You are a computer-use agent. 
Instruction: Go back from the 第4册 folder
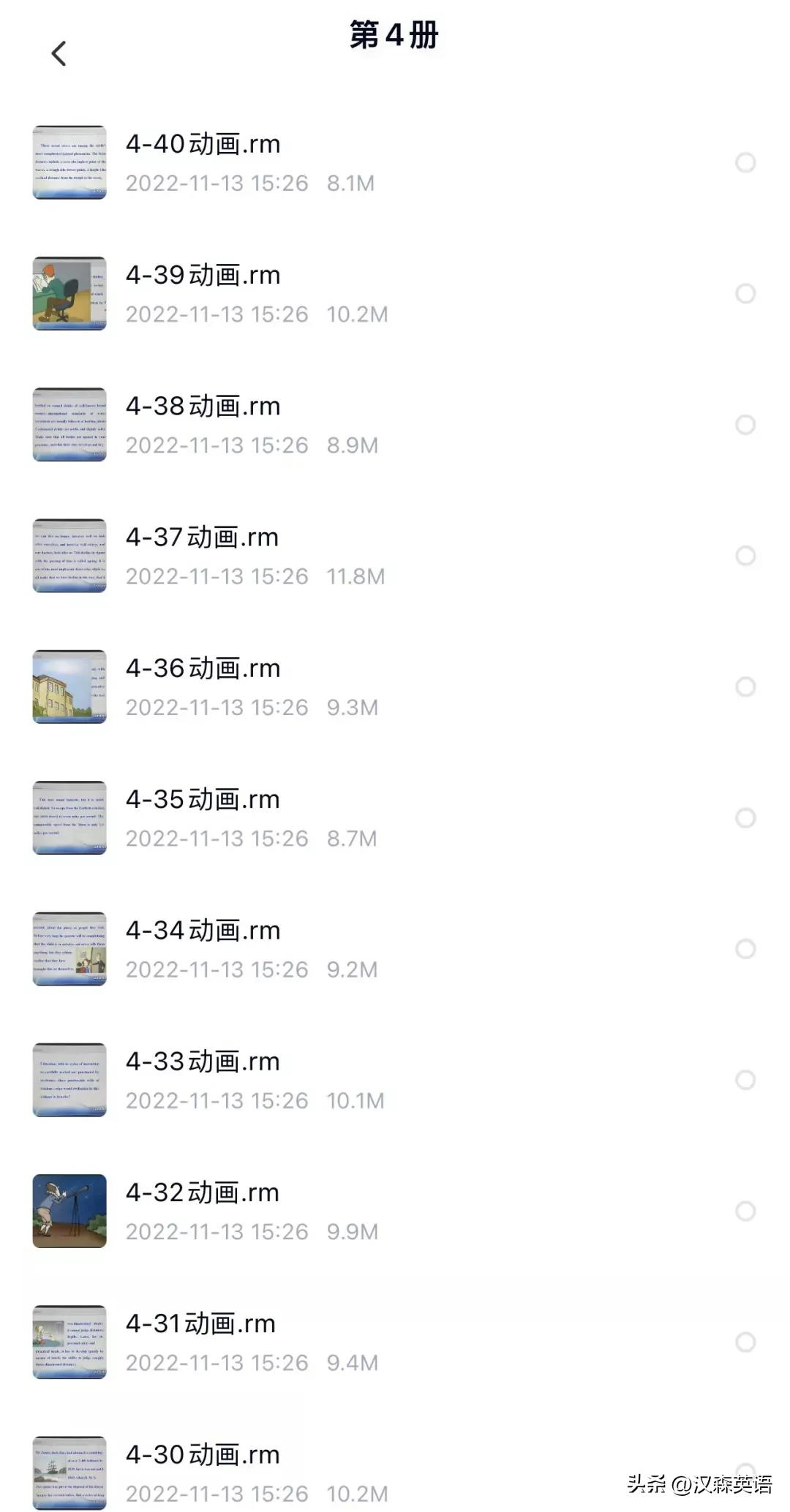(59, 53)
